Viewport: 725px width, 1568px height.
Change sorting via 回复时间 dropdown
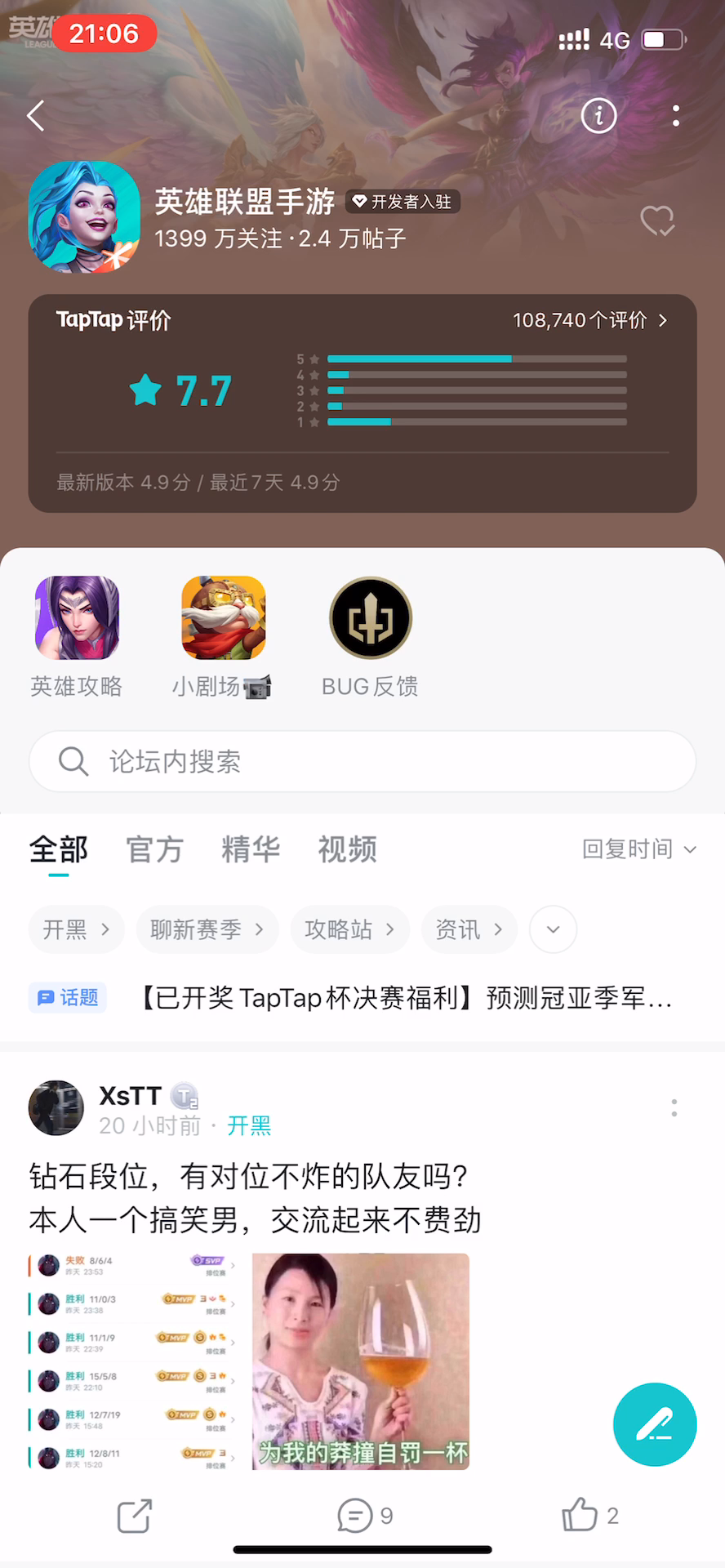click(x=638, y=849)
